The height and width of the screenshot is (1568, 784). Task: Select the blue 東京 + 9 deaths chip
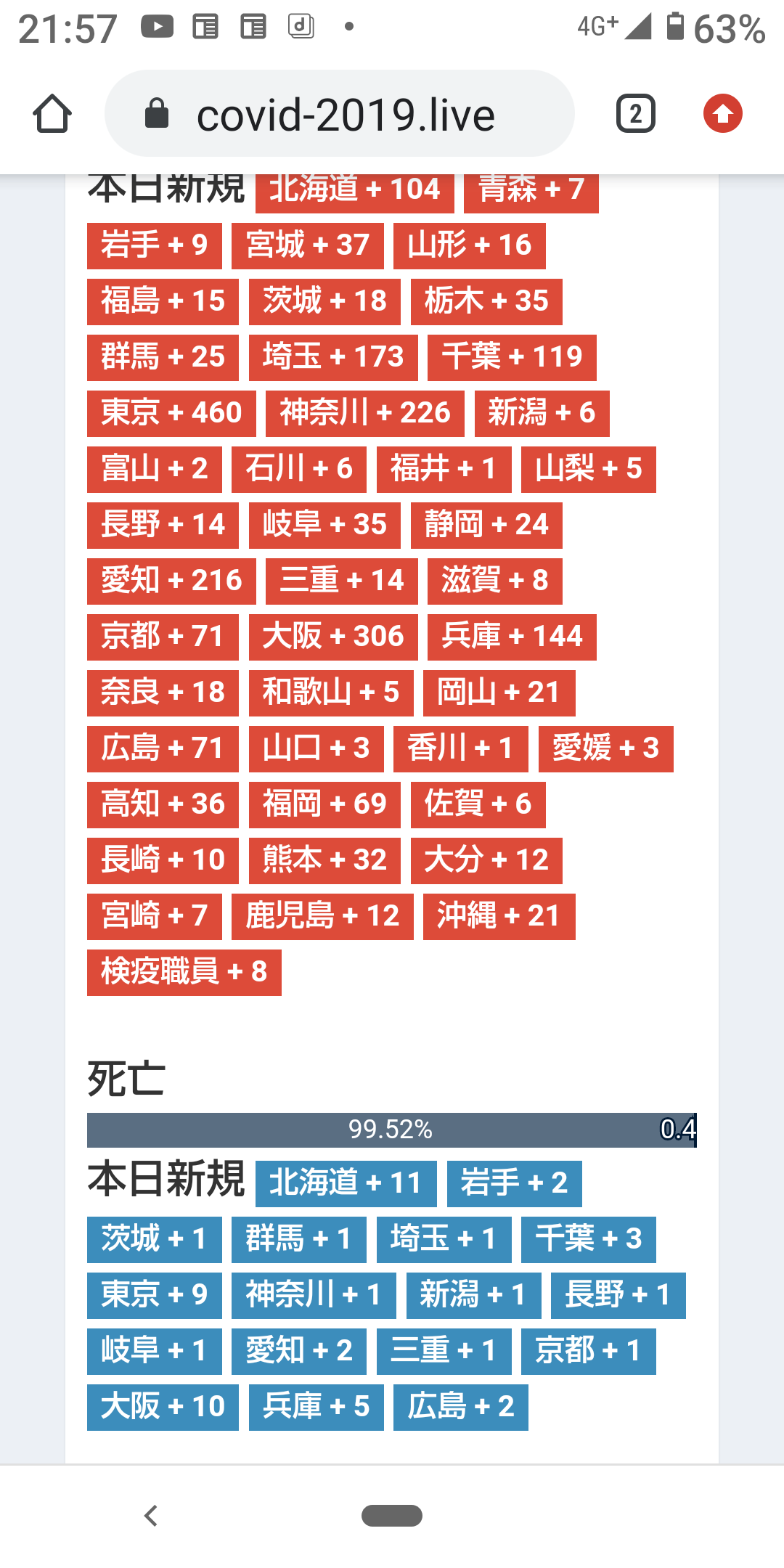(154, 1295)
